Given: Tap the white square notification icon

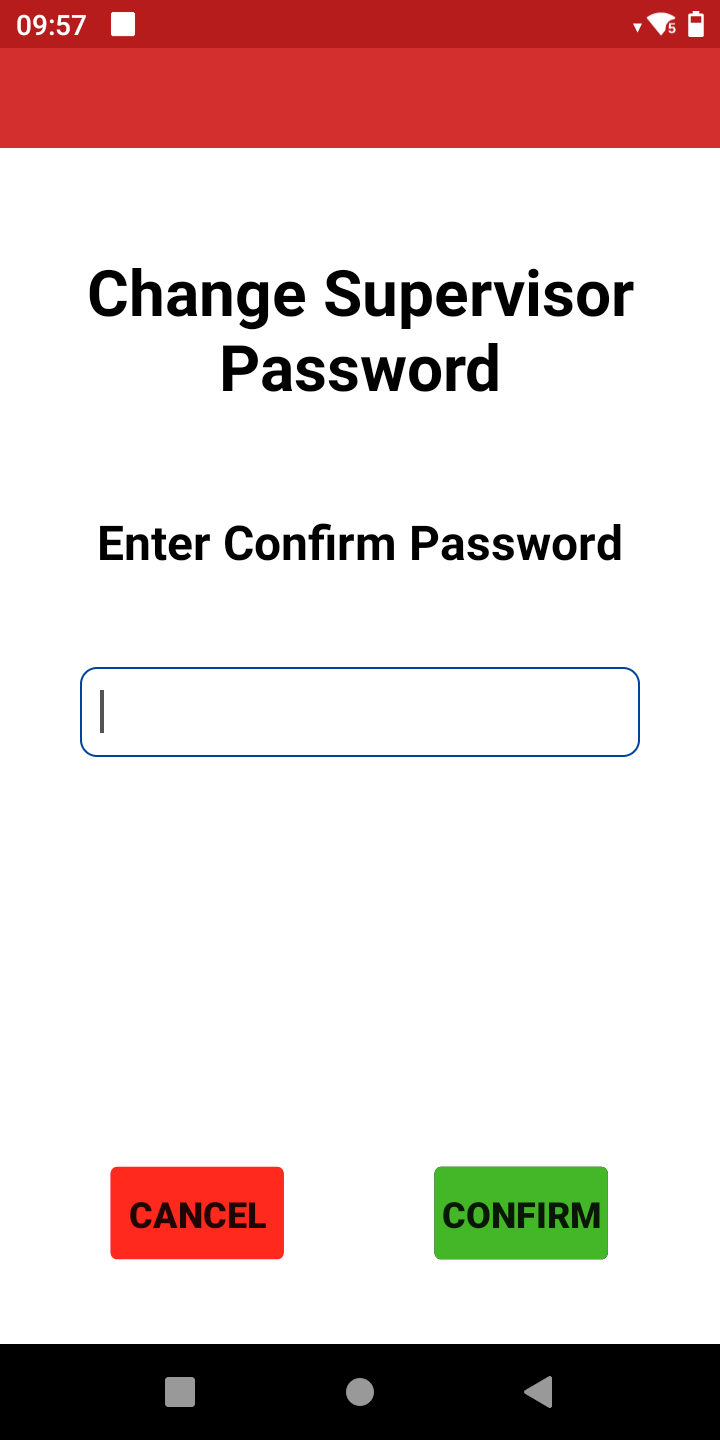Looking at the screenshot, I should pos(122,24).
